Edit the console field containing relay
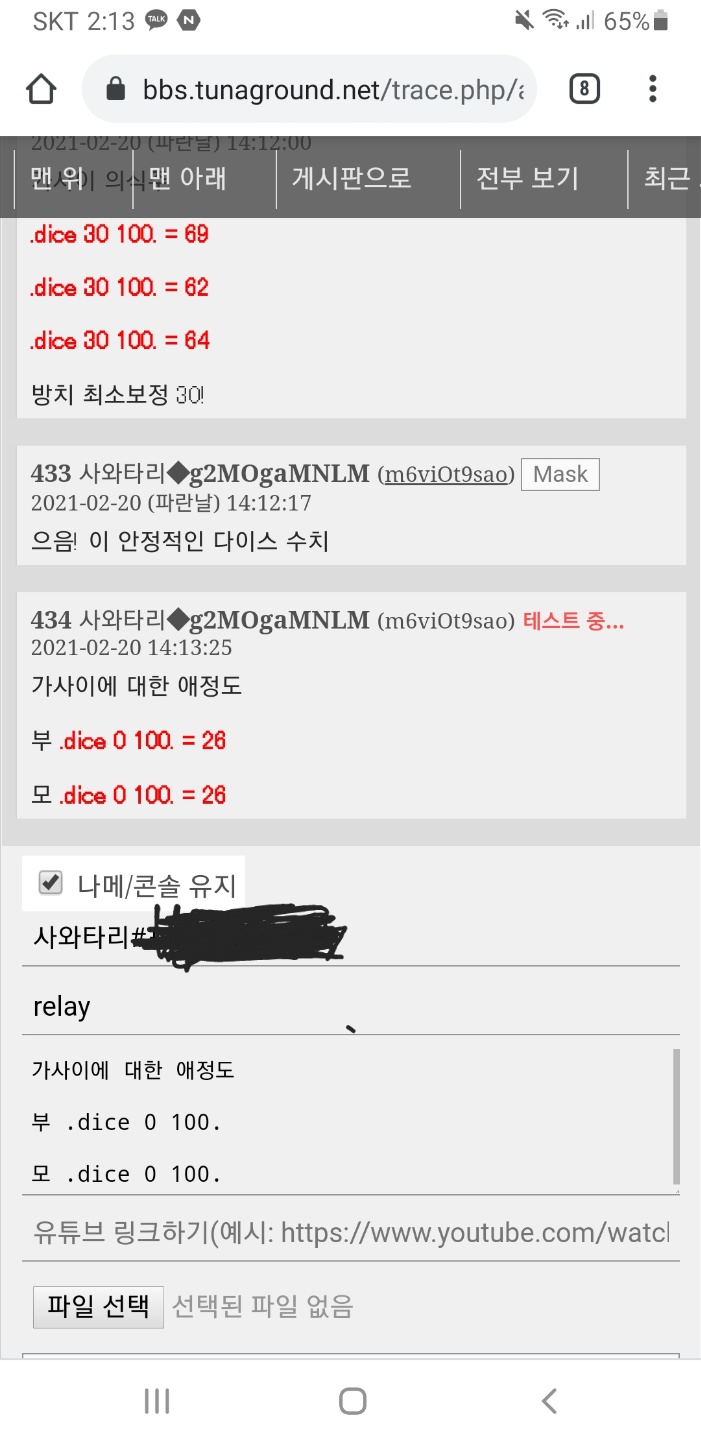The image size is (701, 1440). [x=350, y=1007]
